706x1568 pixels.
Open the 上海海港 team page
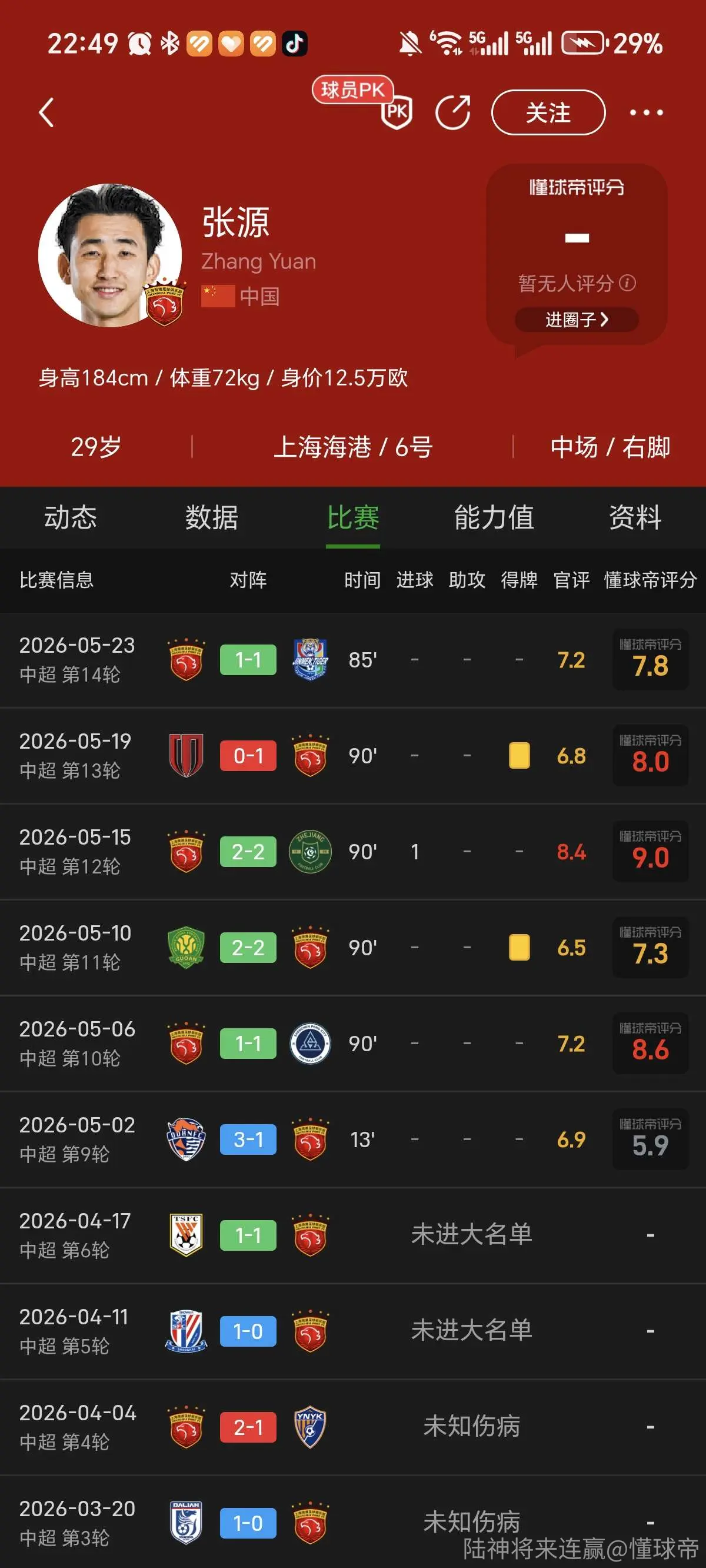pos(322,447)
